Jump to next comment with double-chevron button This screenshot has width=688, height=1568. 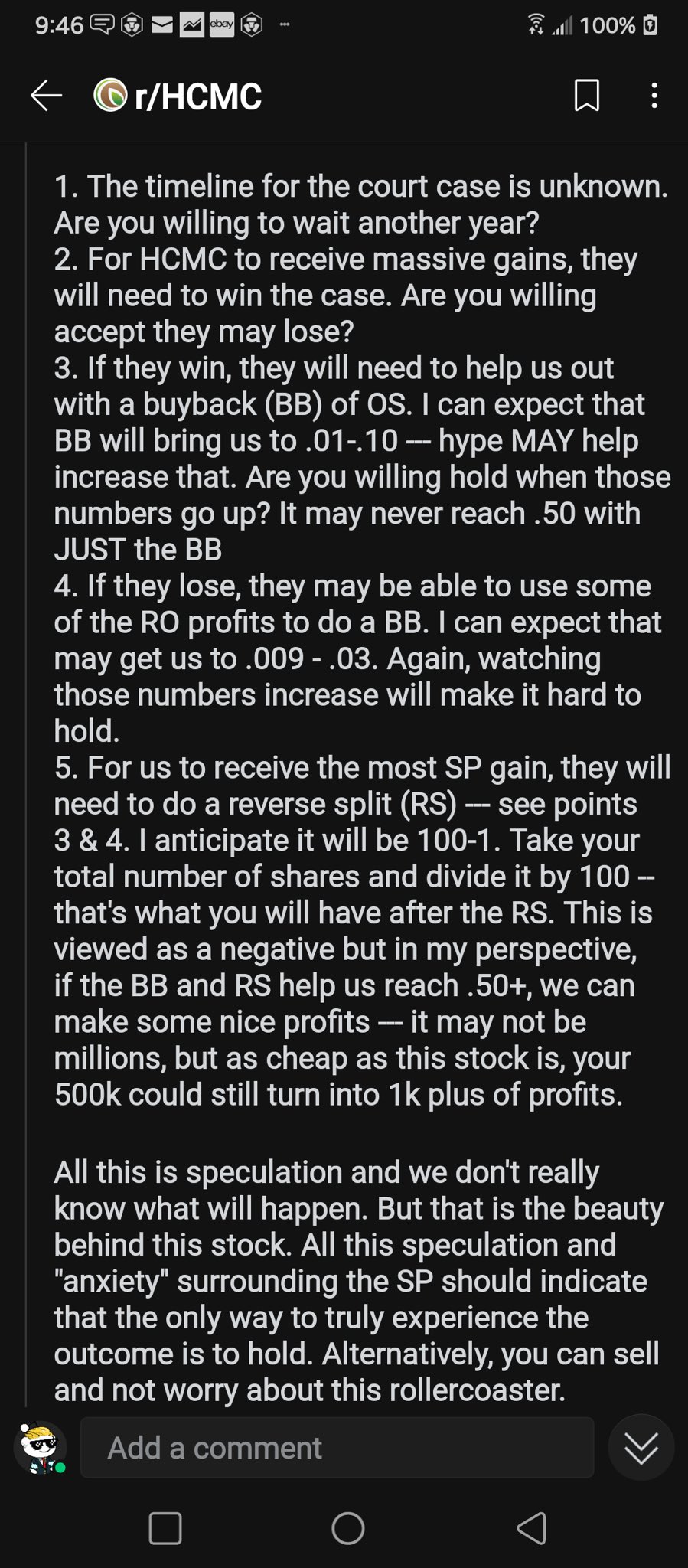click(641, 1447)
